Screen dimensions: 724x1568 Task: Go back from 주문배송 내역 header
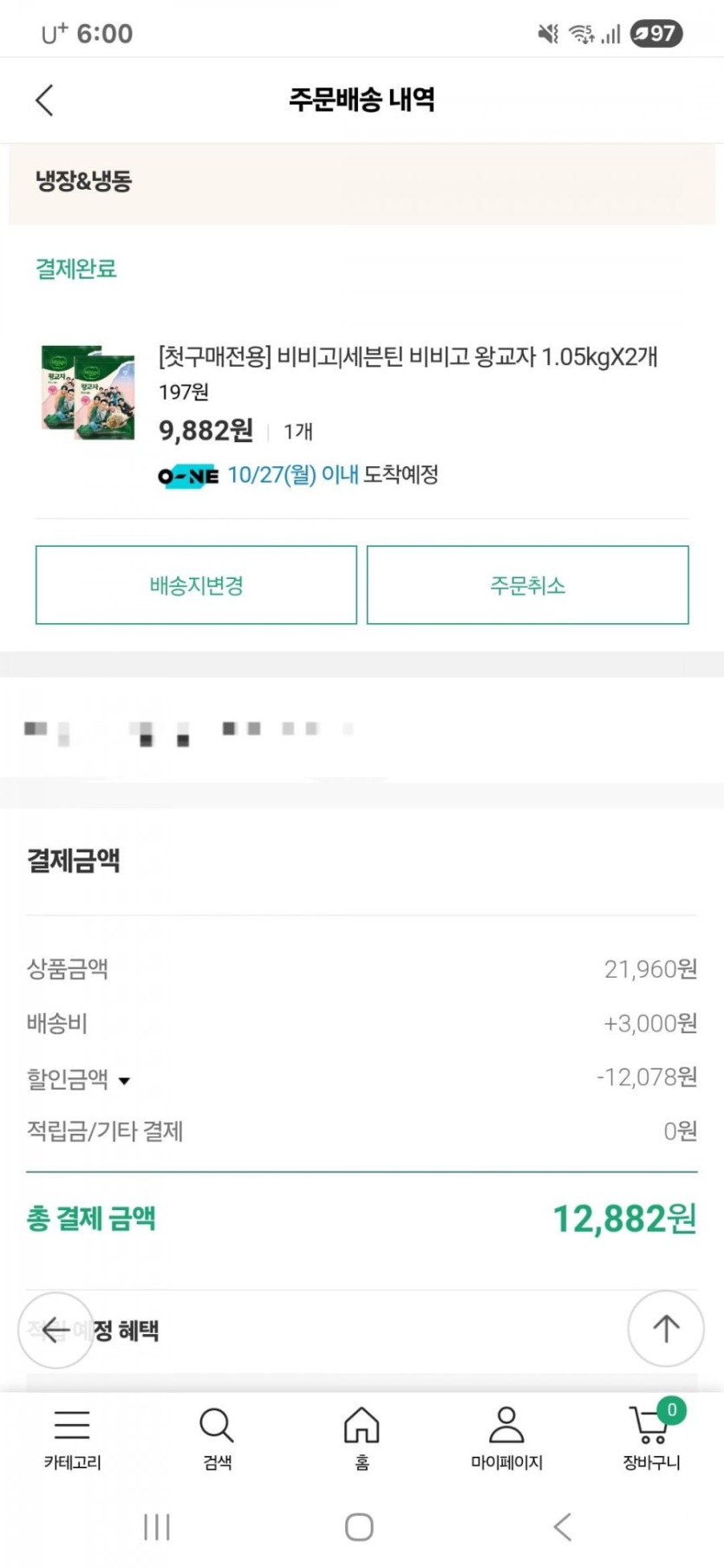(45, 100)
